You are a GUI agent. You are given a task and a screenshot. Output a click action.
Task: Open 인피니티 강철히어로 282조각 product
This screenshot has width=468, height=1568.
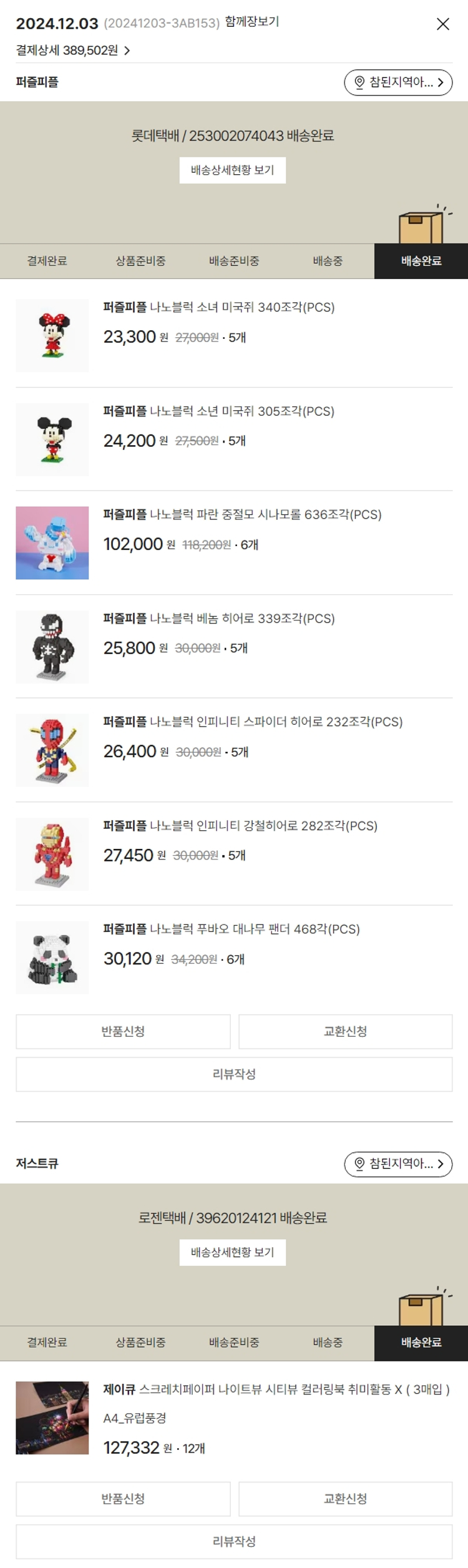240,826
